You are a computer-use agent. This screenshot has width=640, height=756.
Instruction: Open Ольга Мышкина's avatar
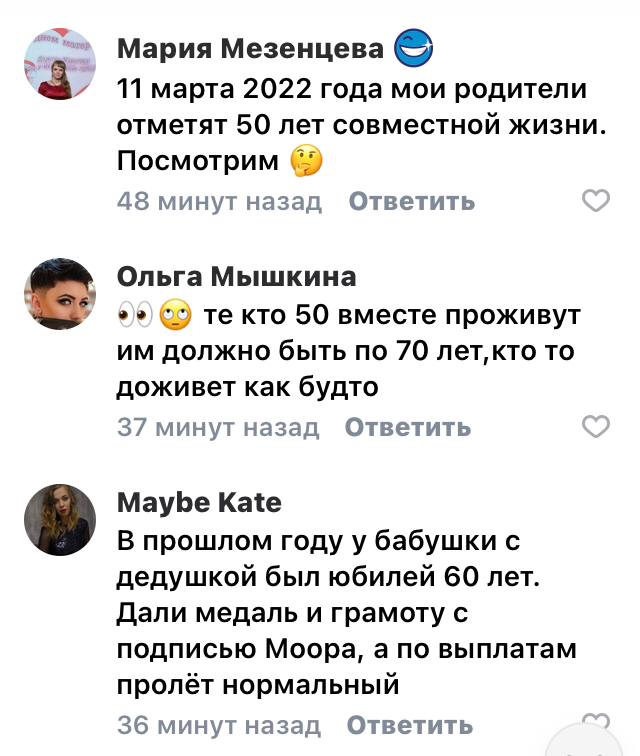click(59, 292)
